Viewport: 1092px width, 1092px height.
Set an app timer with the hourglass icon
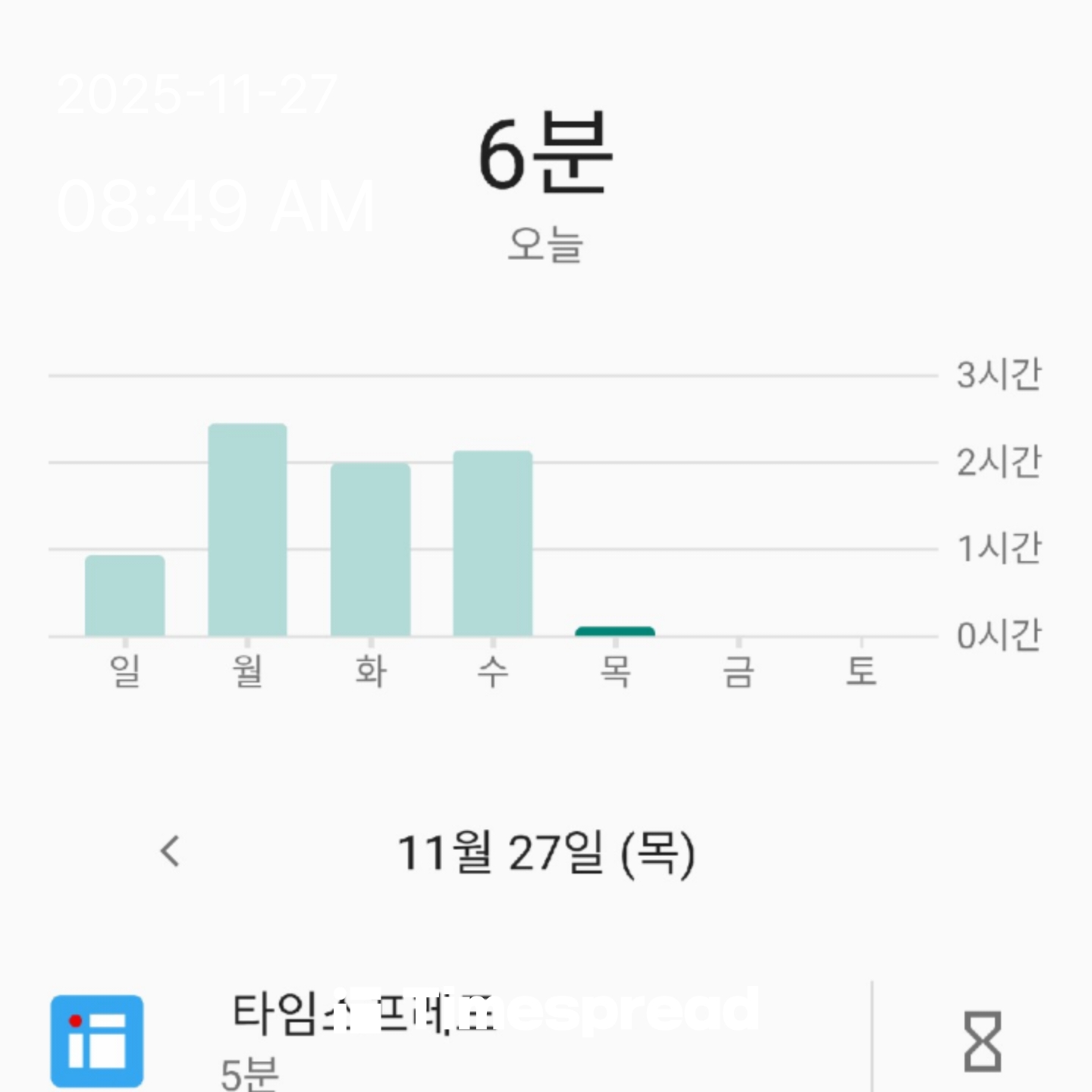click(982, 1040)
